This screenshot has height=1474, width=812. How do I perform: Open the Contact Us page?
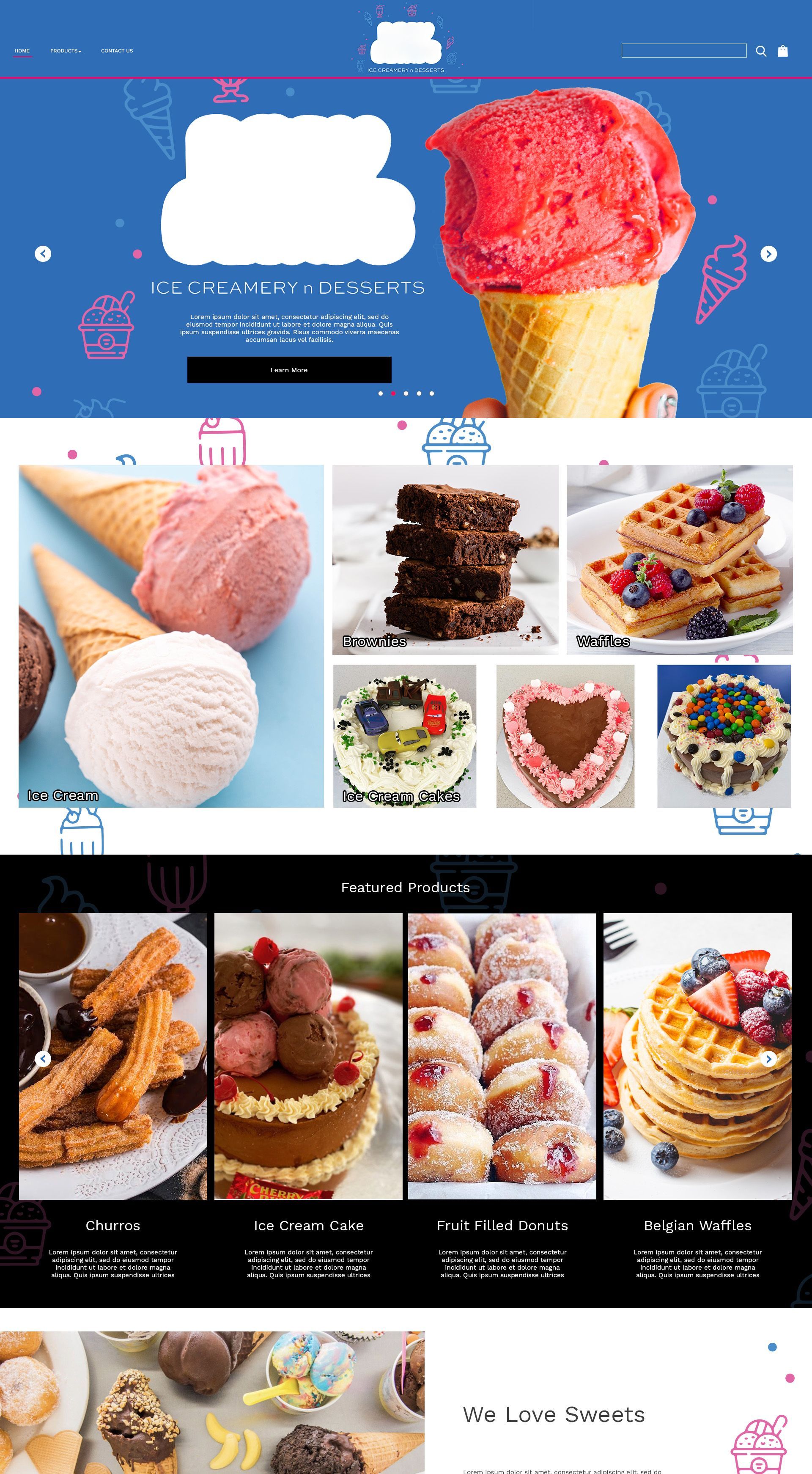pos(117,51)
